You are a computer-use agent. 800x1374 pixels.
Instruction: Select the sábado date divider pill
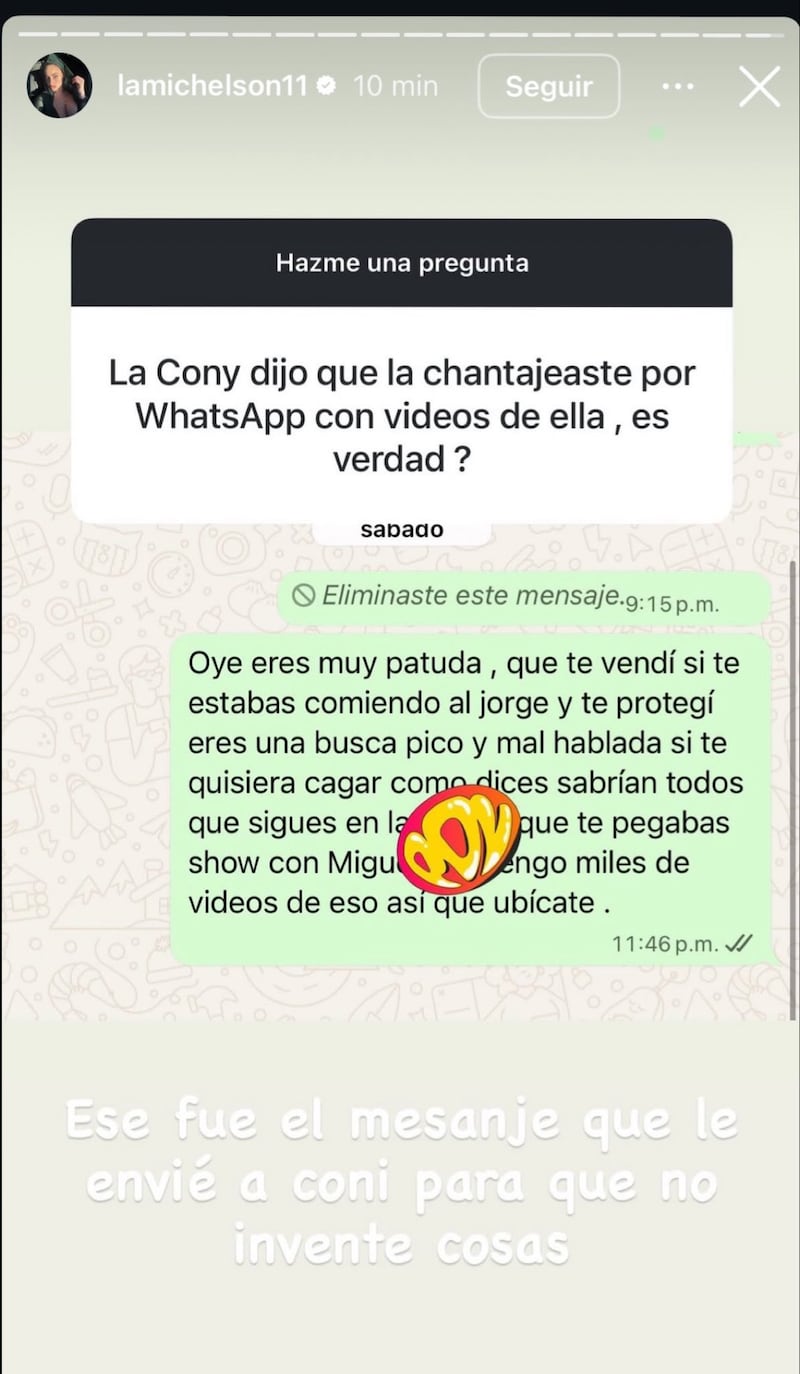tap(401, 529)
